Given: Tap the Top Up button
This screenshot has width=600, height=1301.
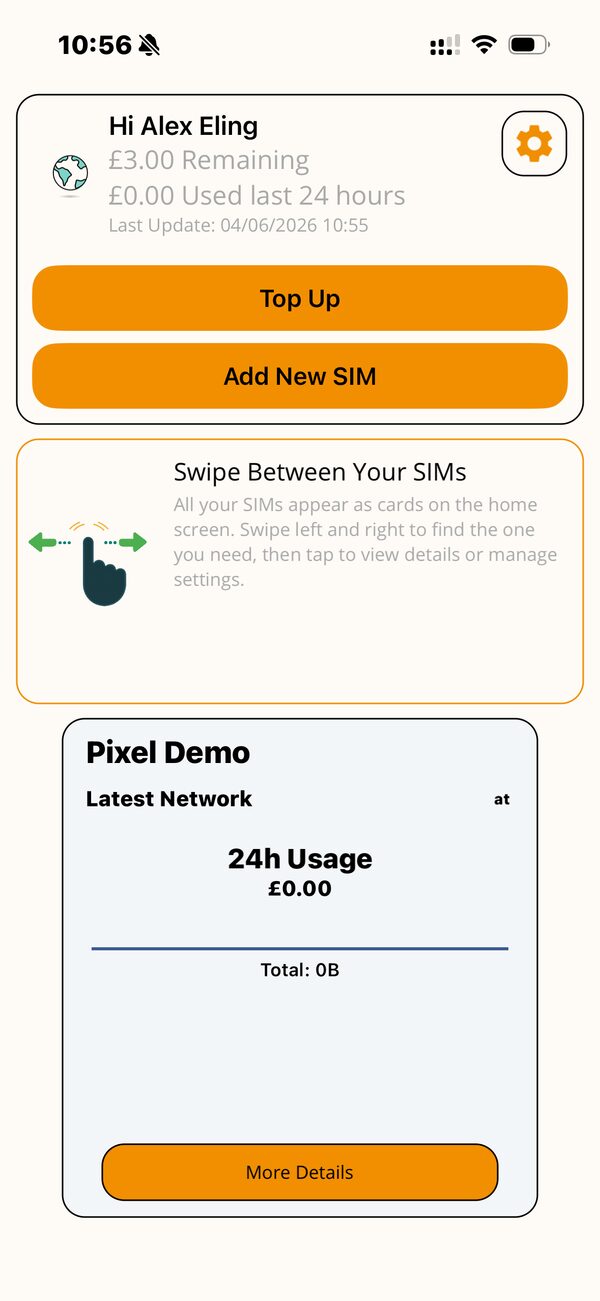Looking at the screenshot, I should click(300, 298).
